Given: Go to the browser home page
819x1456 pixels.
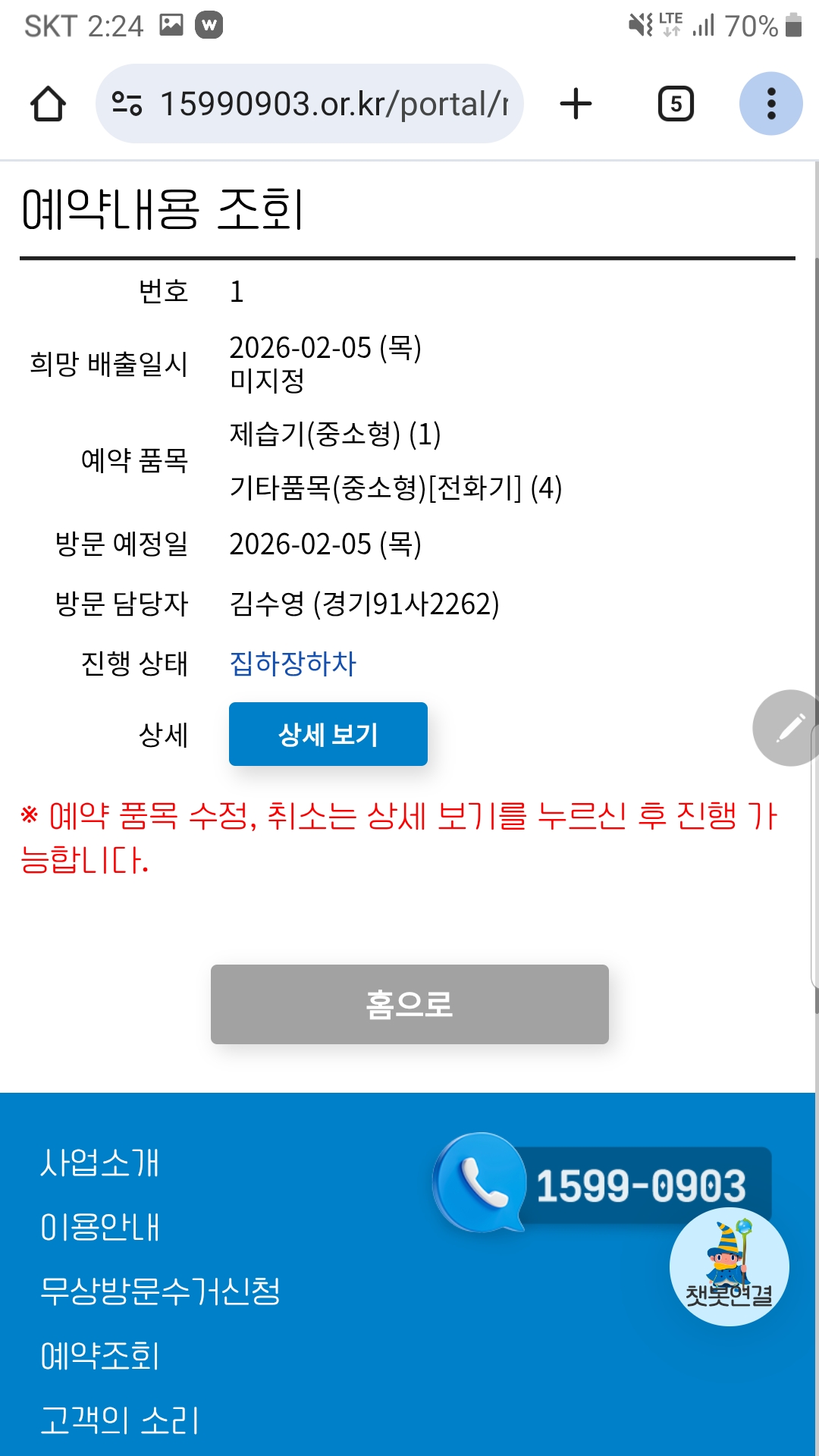Looking at the screenshot, I should point(48,104).
